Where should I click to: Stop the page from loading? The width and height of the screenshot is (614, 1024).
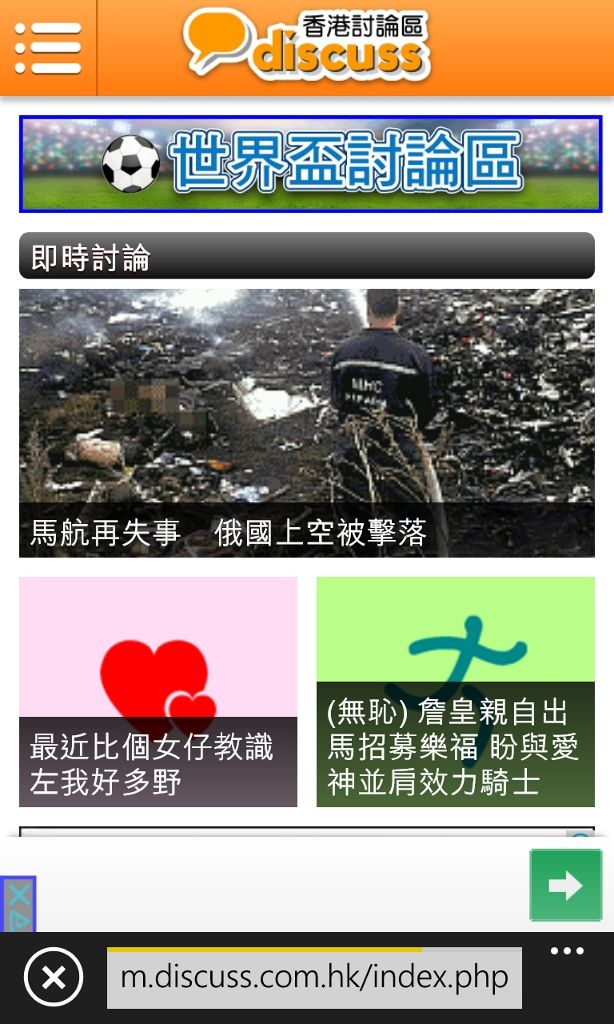[53, 977]
